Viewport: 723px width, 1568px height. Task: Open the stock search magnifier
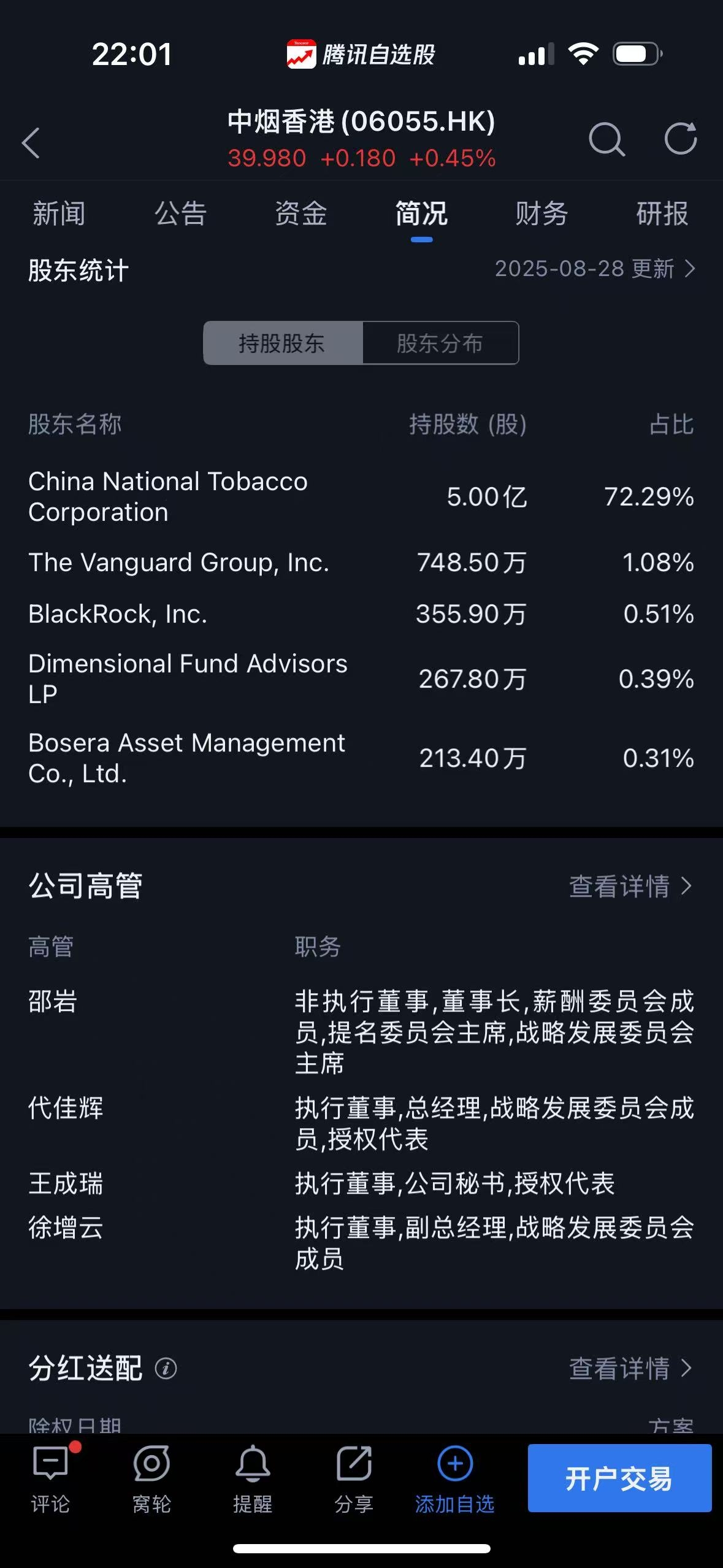pos(606,139)
